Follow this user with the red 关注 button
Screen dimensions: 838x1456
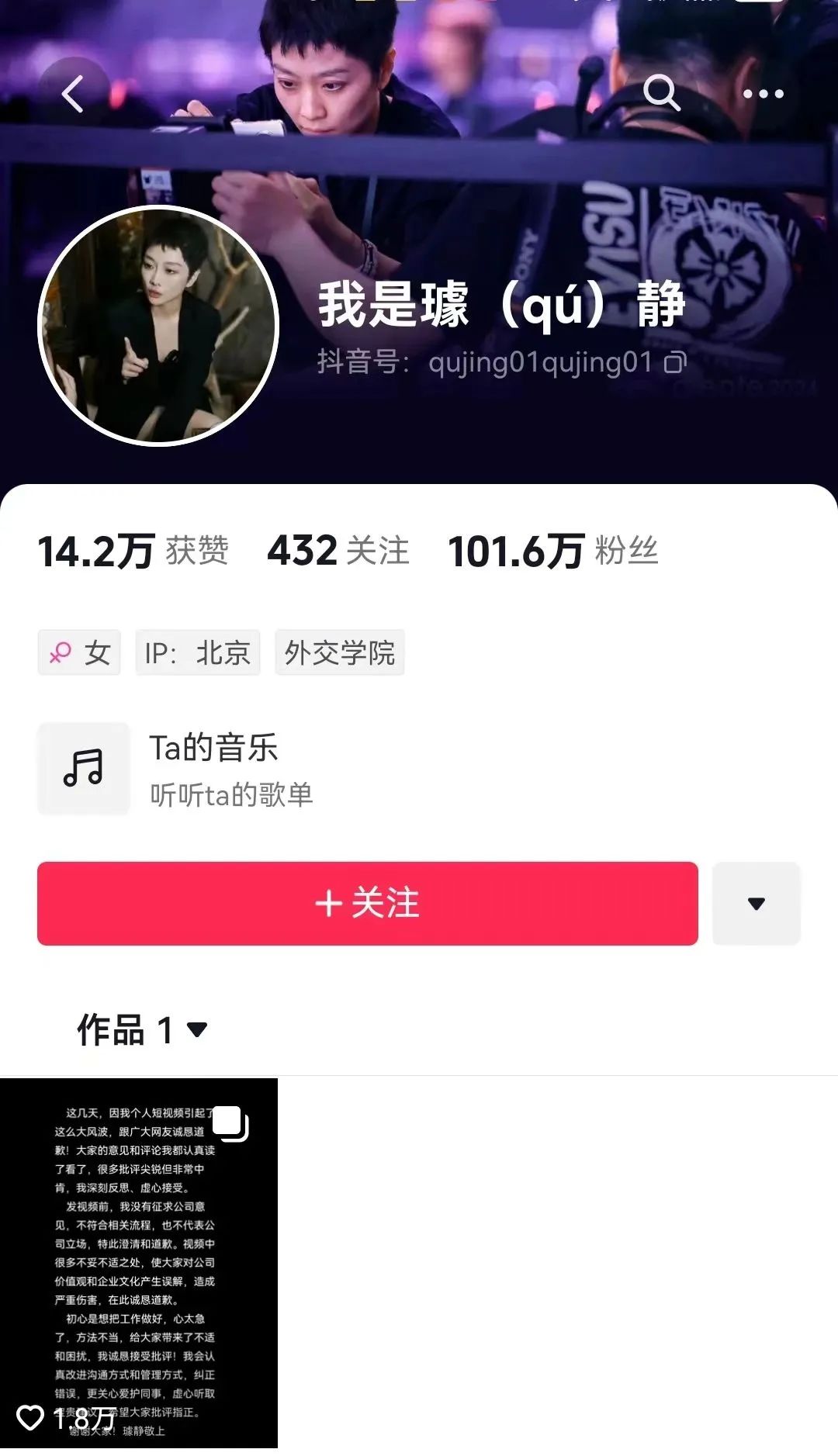pos(368,904)
